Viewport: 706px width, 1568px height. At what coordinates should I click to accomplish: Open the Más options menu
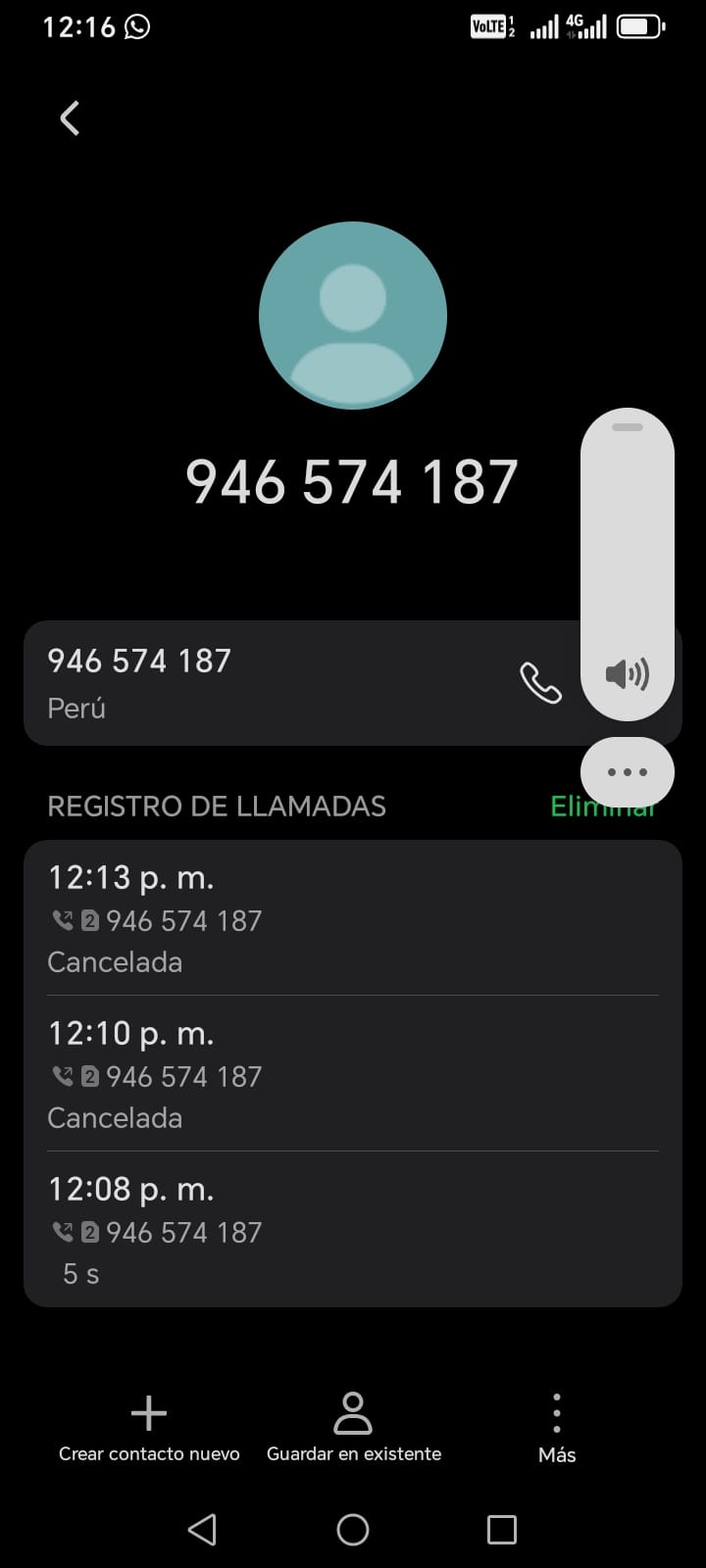tap(557, 1429)
